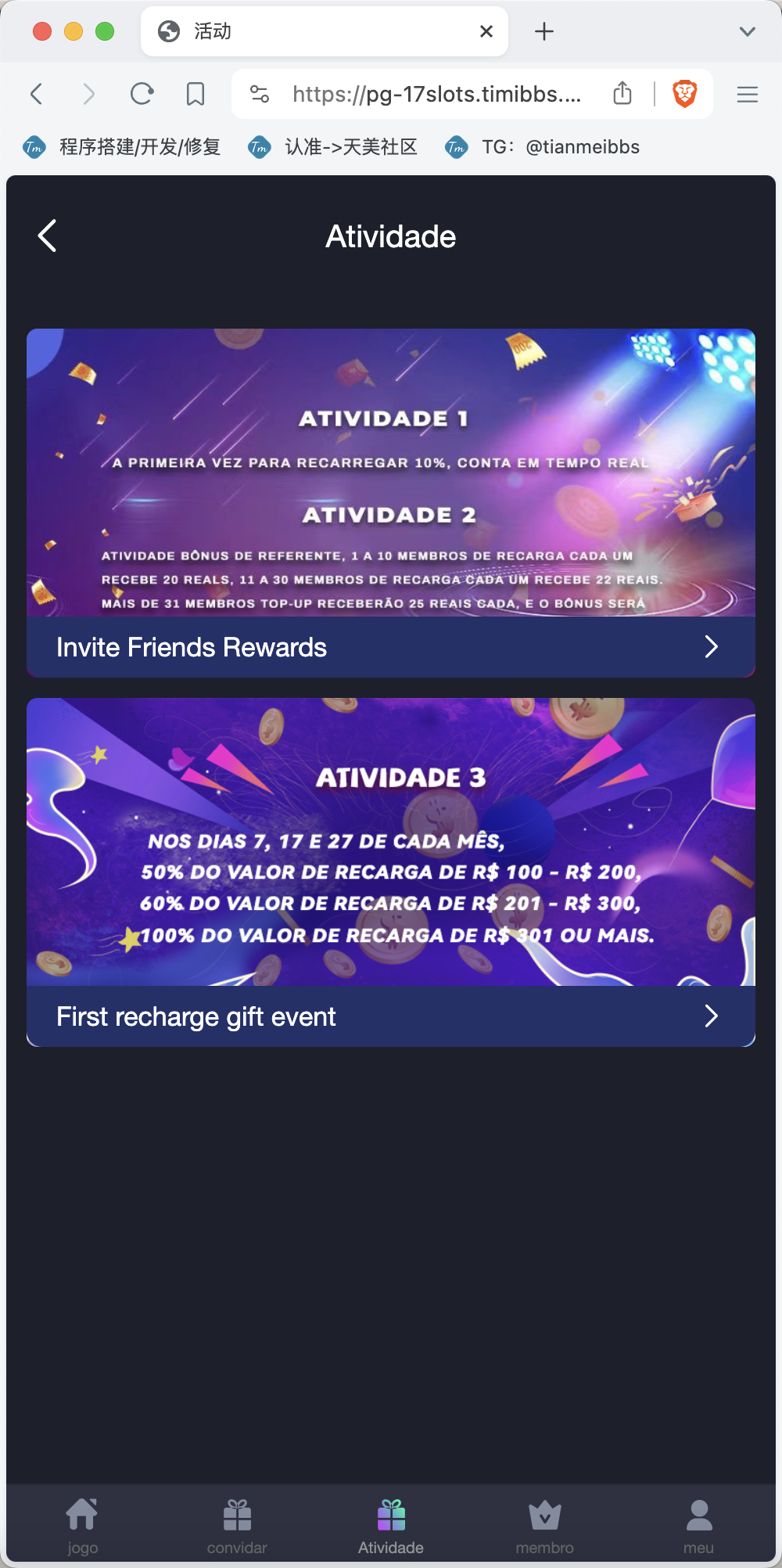Viewport: 782px width, 1568px height.
Task: Open the 认准->天美社区 bookmark
Action: coord(333,147)
